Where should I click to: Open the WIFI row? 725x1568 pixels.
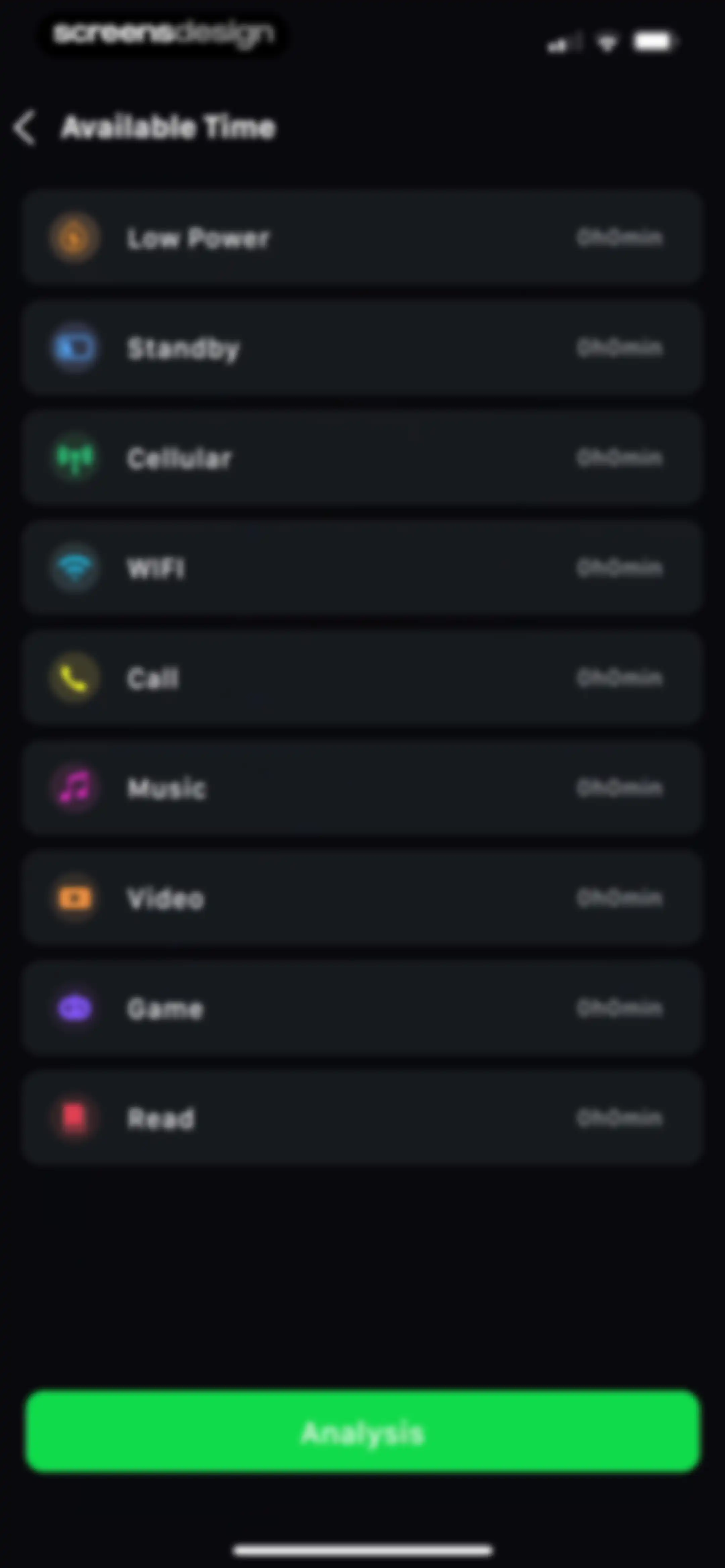tap(363, 568)
